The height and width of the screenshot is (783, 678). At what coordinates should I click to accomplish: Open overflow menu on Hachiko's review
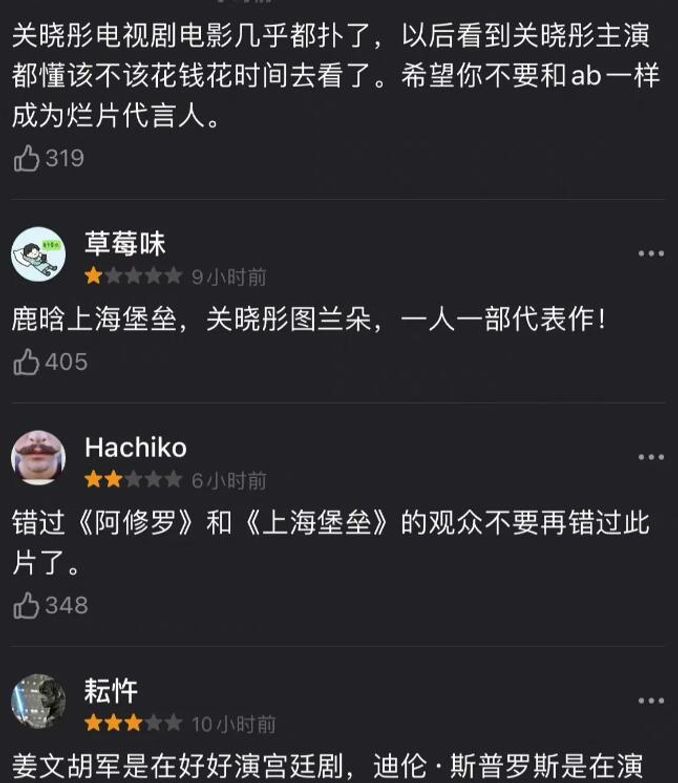click(650, 458)
